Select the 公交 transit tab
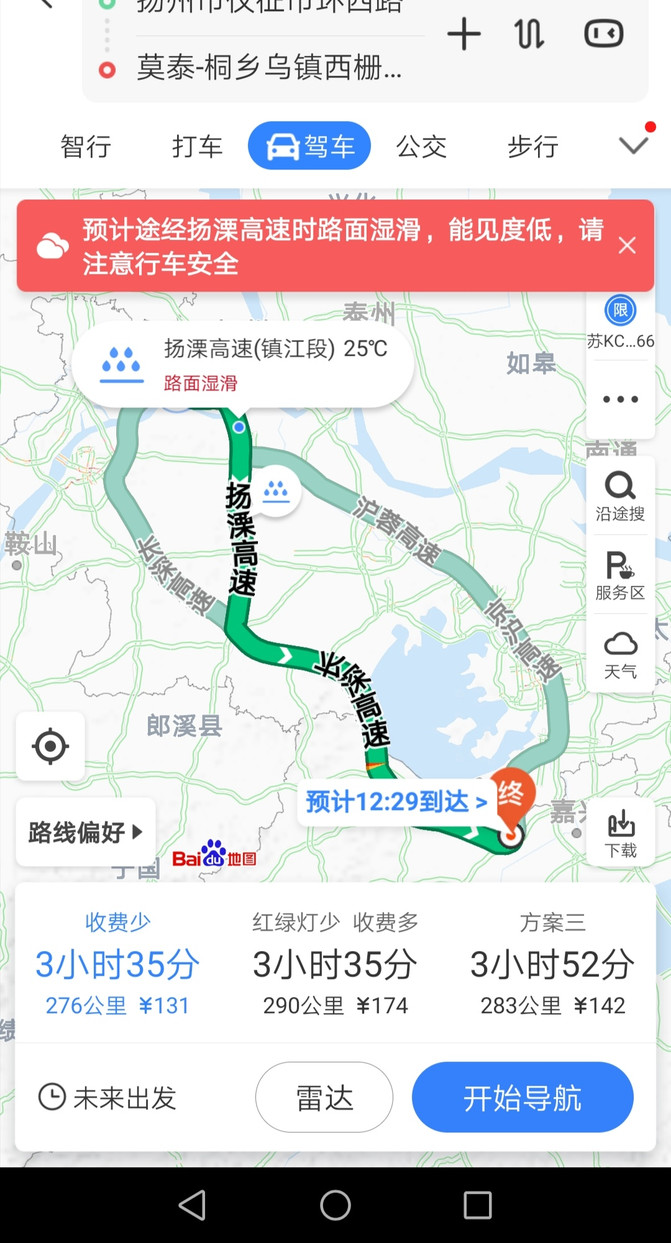 (x=421, y=147)
